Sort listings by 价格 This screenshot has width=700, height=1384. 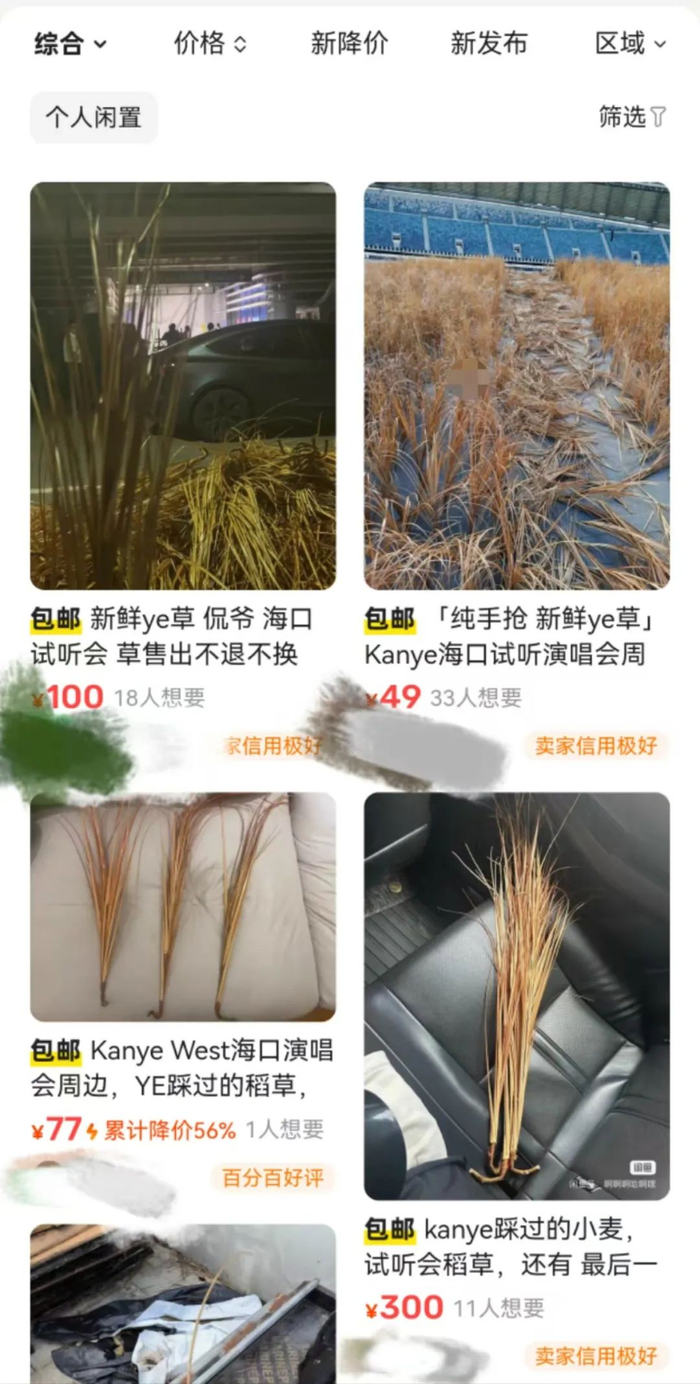[x=210, y=44]
